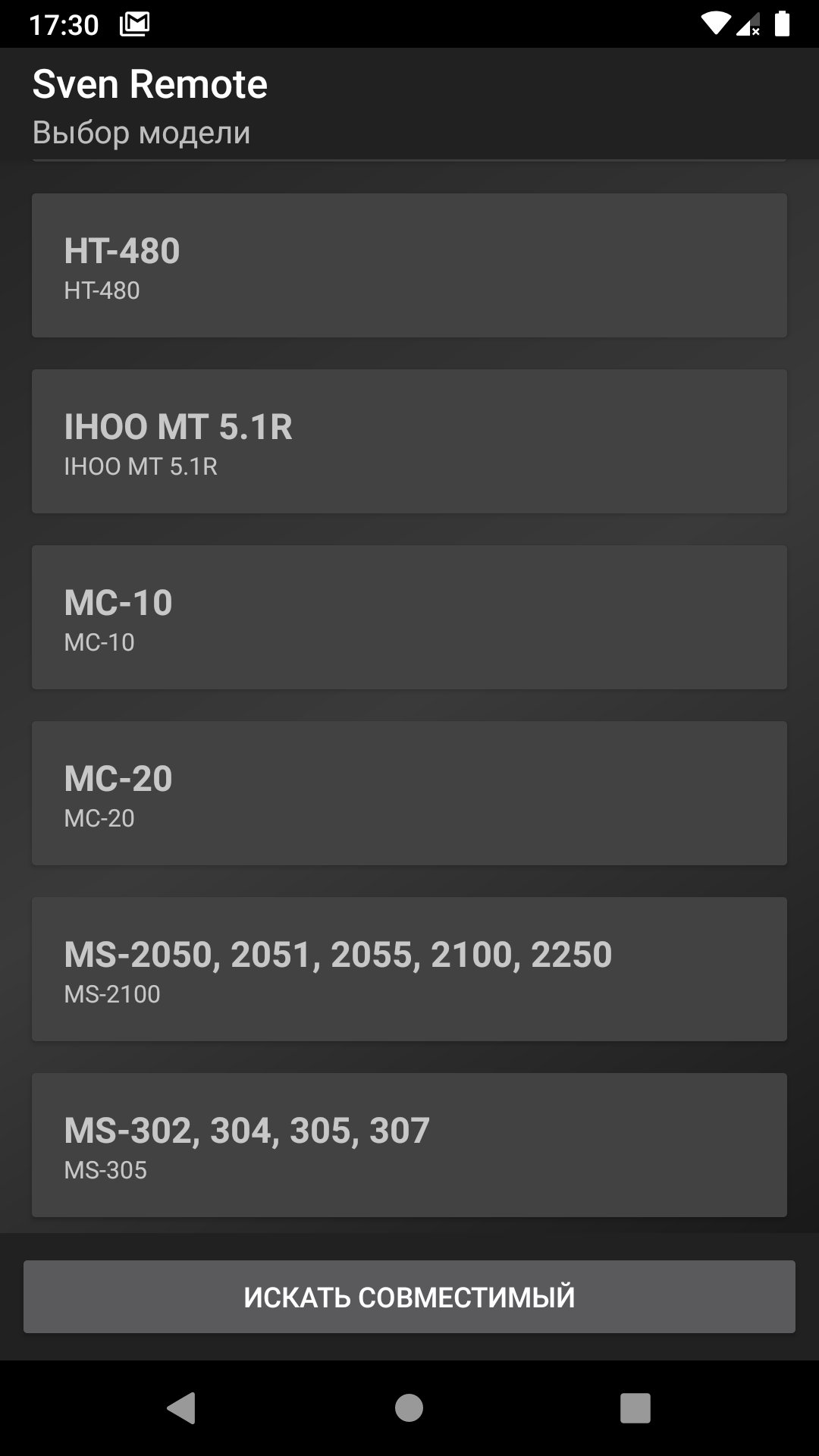Tap the ИСКАТЬ СОВМЕСТИМЫЙ button

point(409,1297)
